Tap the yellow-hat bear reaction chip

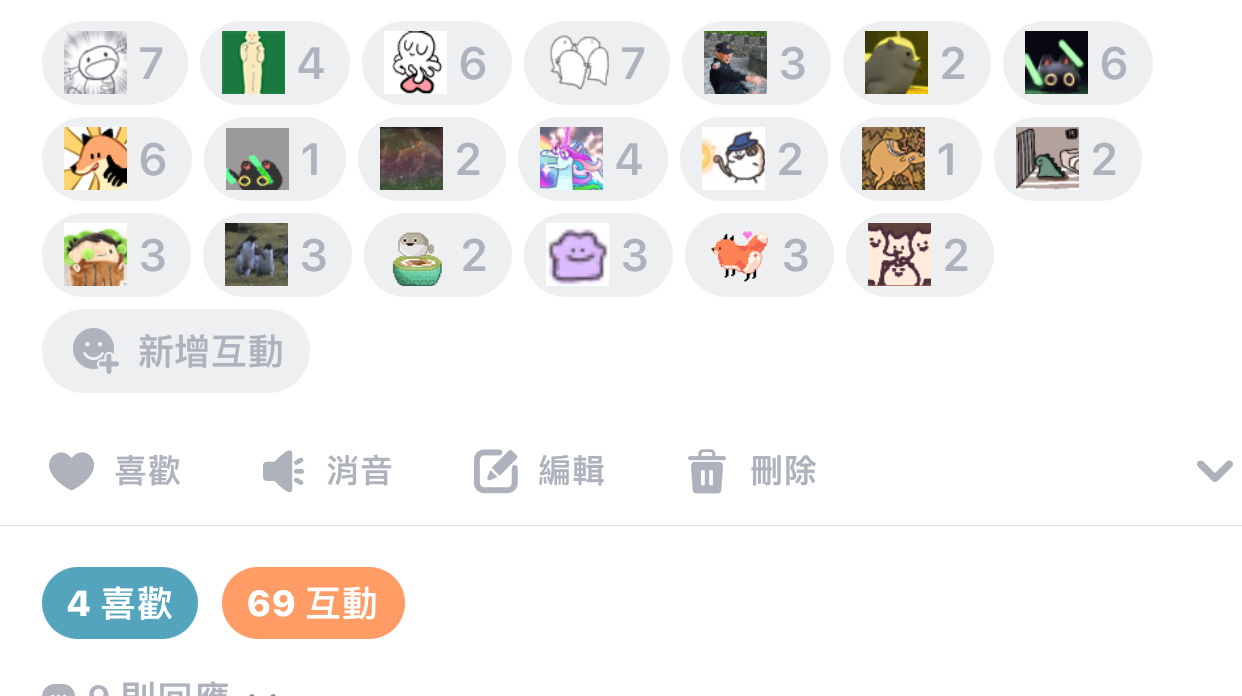pyautogui.click(x=916, y=63)
